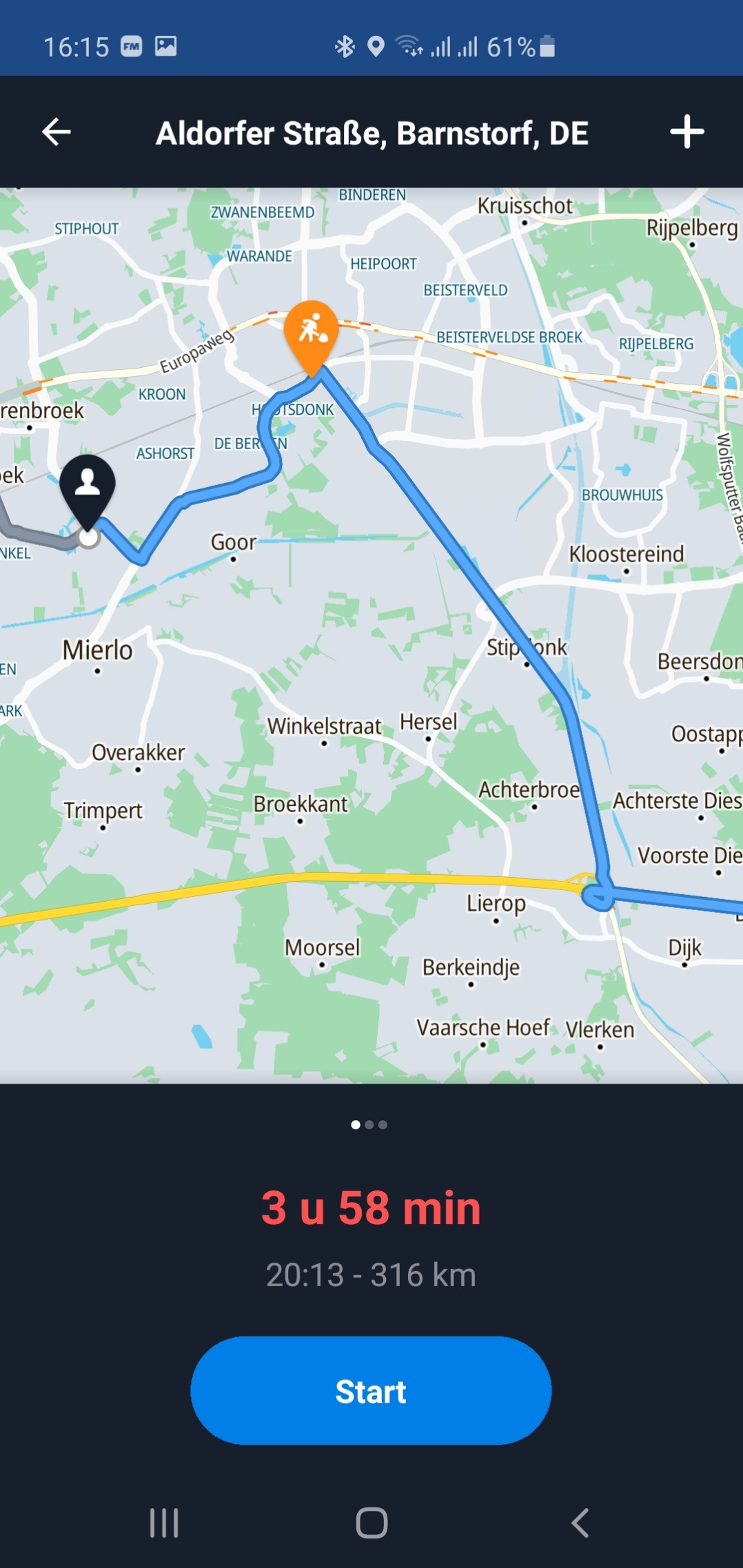Tap the system back button
The width and height of the screenshot is (743, 1568).
[580, 1523]
